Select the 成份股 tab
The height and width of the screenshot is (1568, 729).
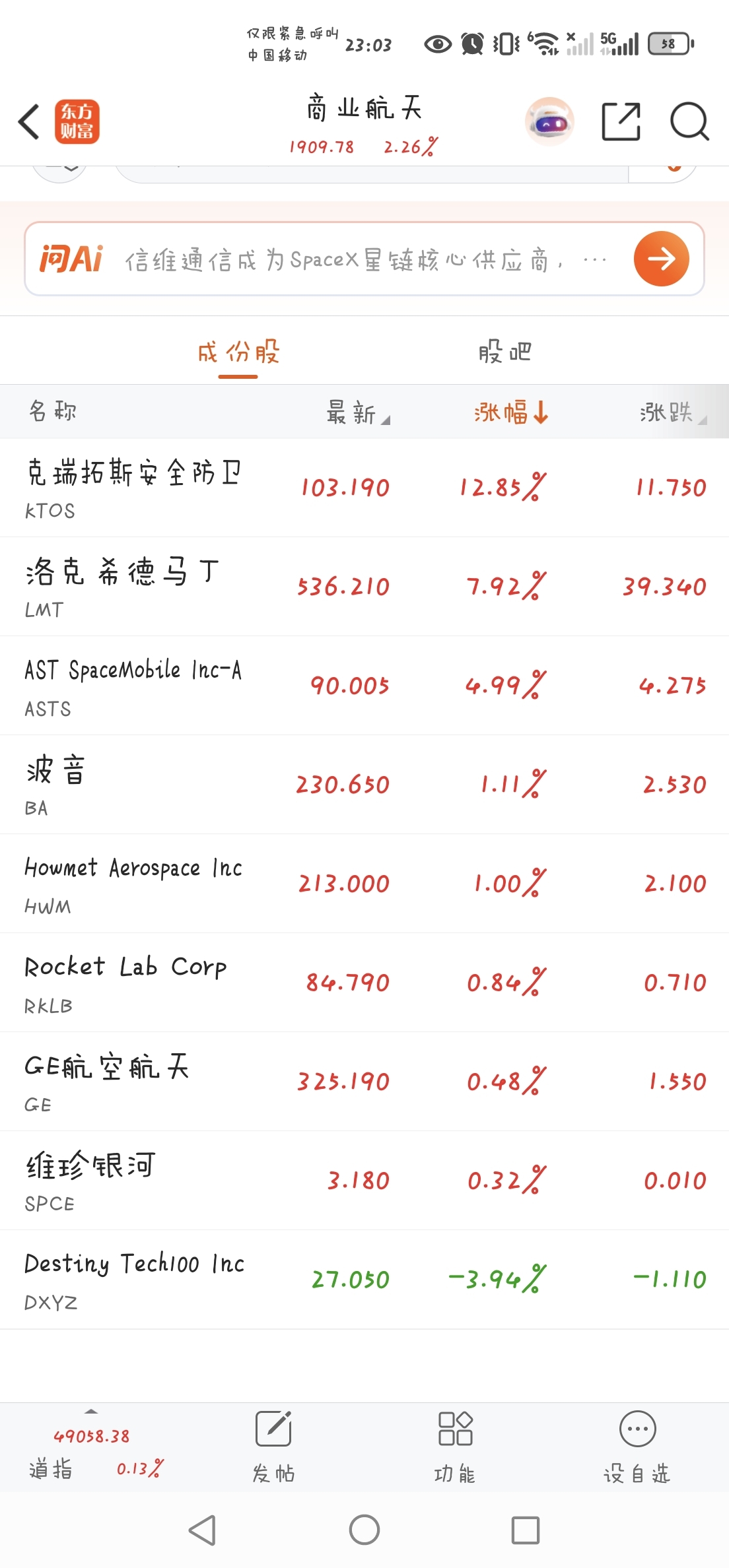click(238, 352)
